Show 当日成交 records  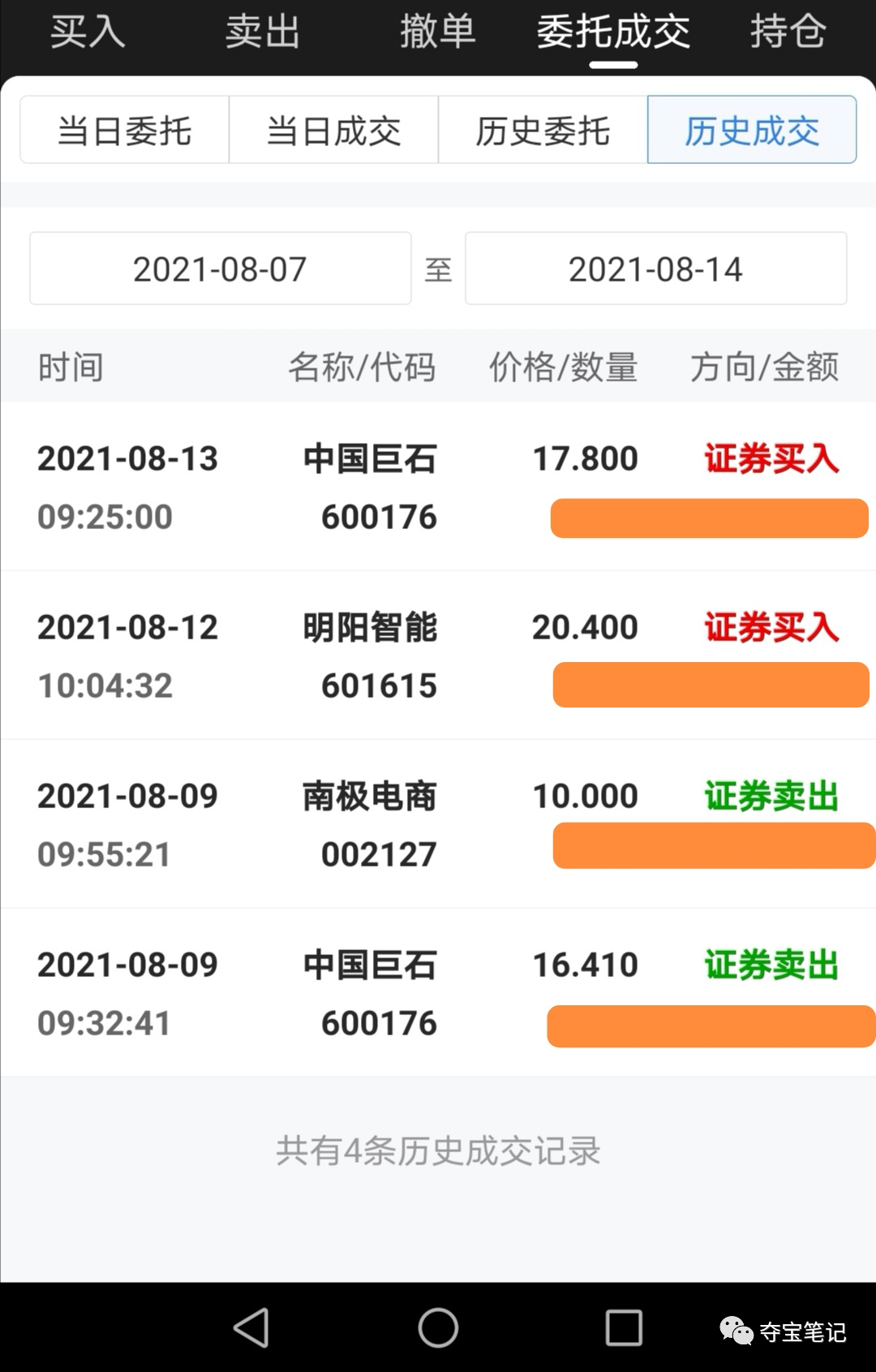pos(333,130)
